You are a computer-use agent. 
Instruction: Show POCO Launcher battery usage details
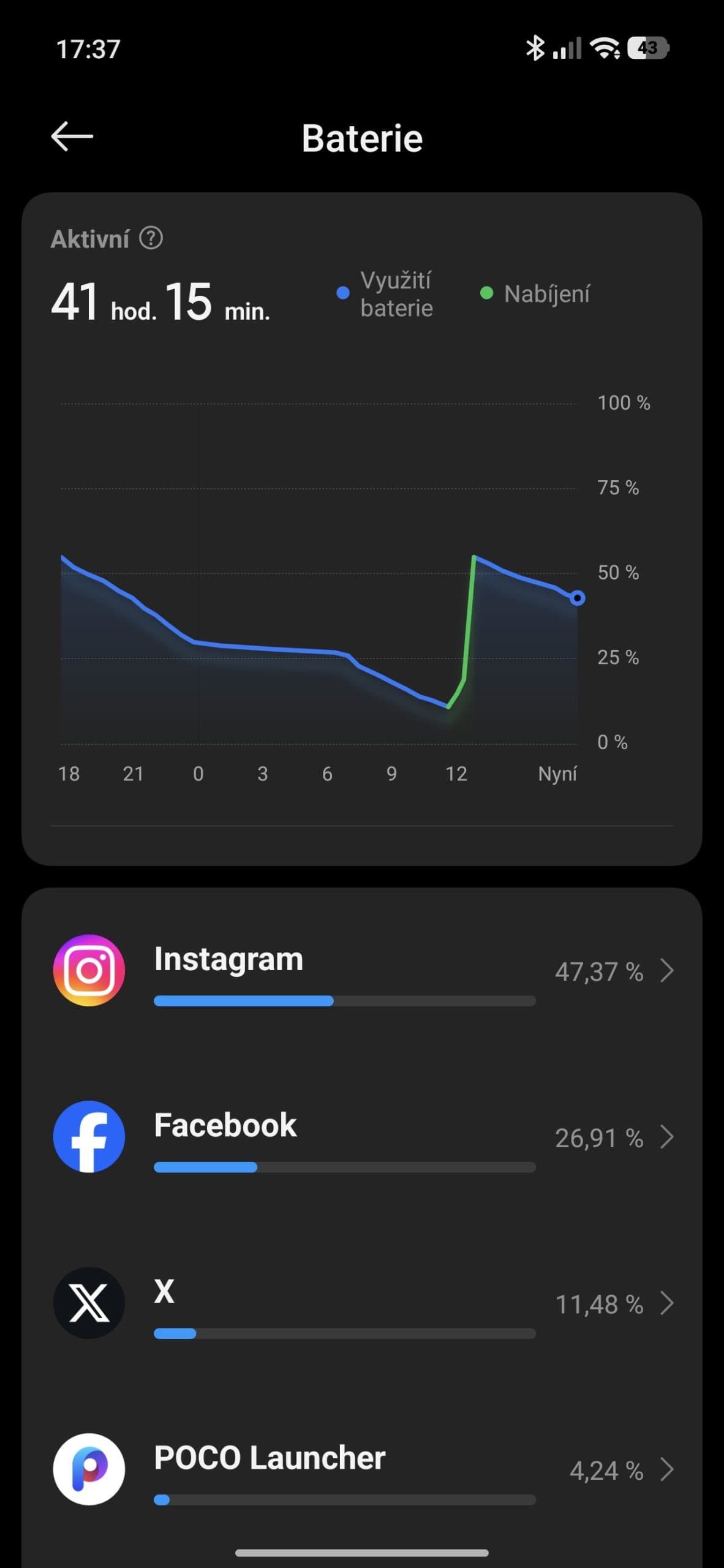(363, 1469)
